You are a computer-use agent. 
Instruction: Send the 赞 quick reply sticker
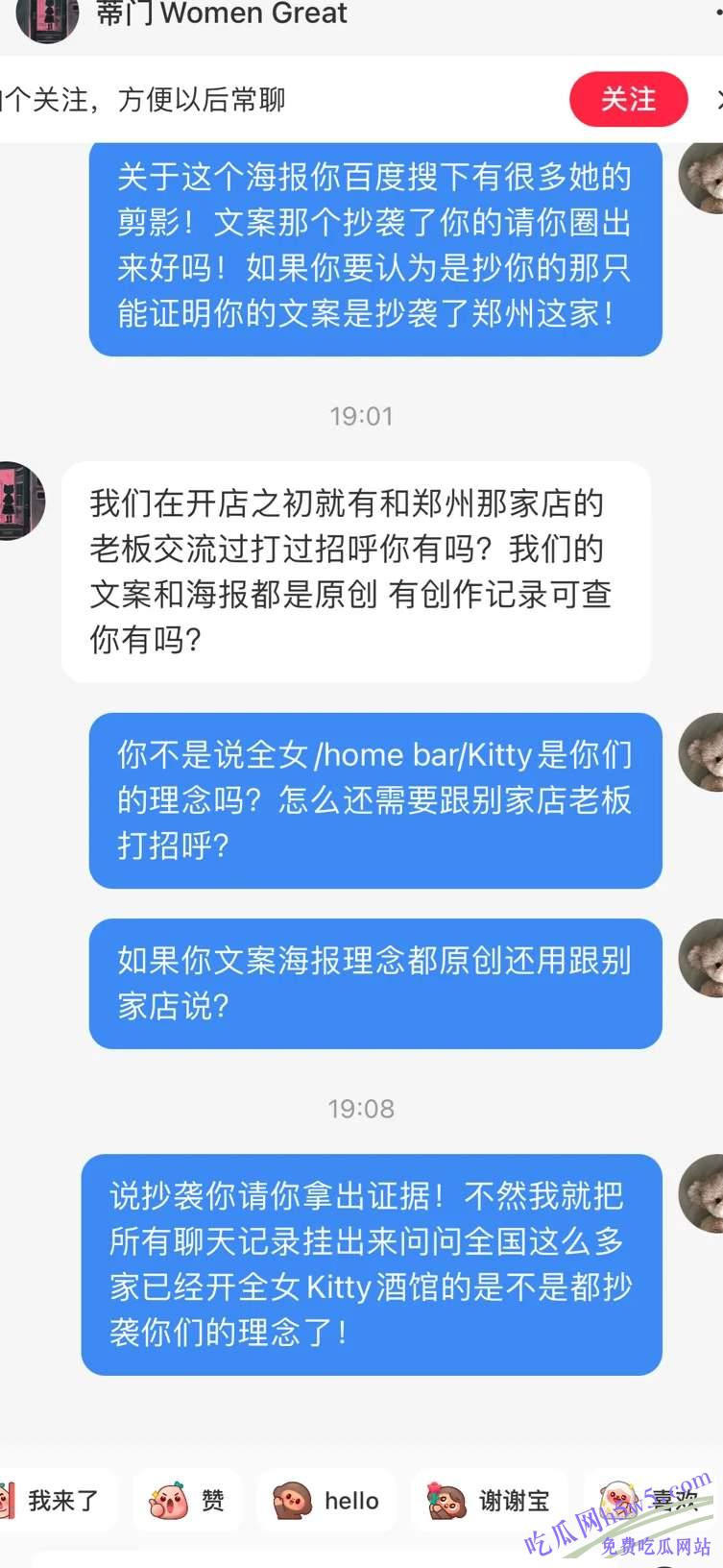point(187,1500)
